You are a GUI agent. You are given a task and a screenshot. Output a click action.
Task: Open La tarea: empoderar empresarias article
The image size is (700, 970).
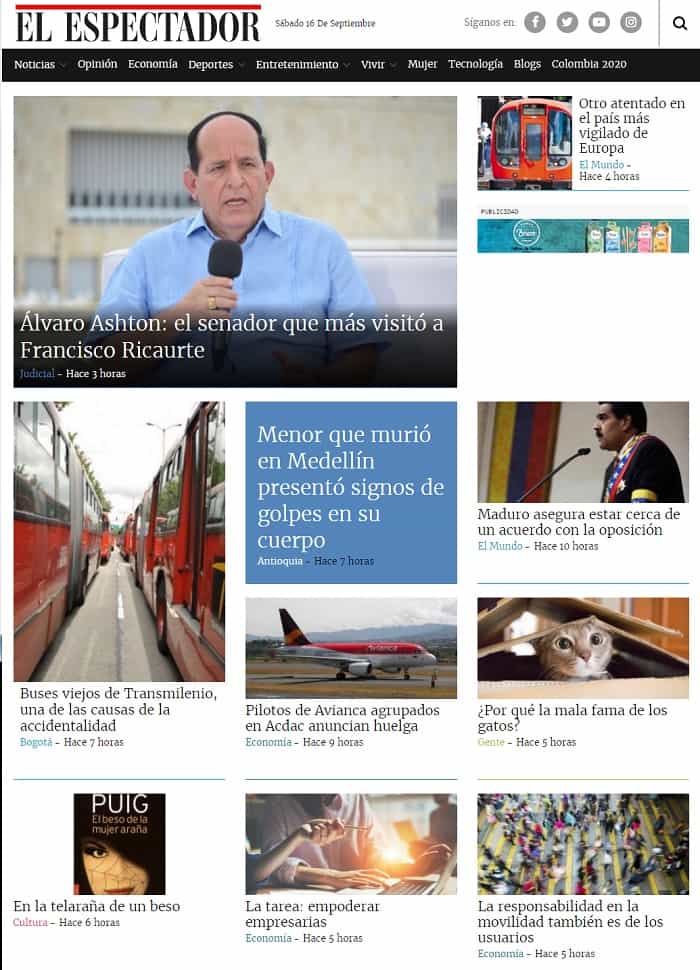point(312,914)
